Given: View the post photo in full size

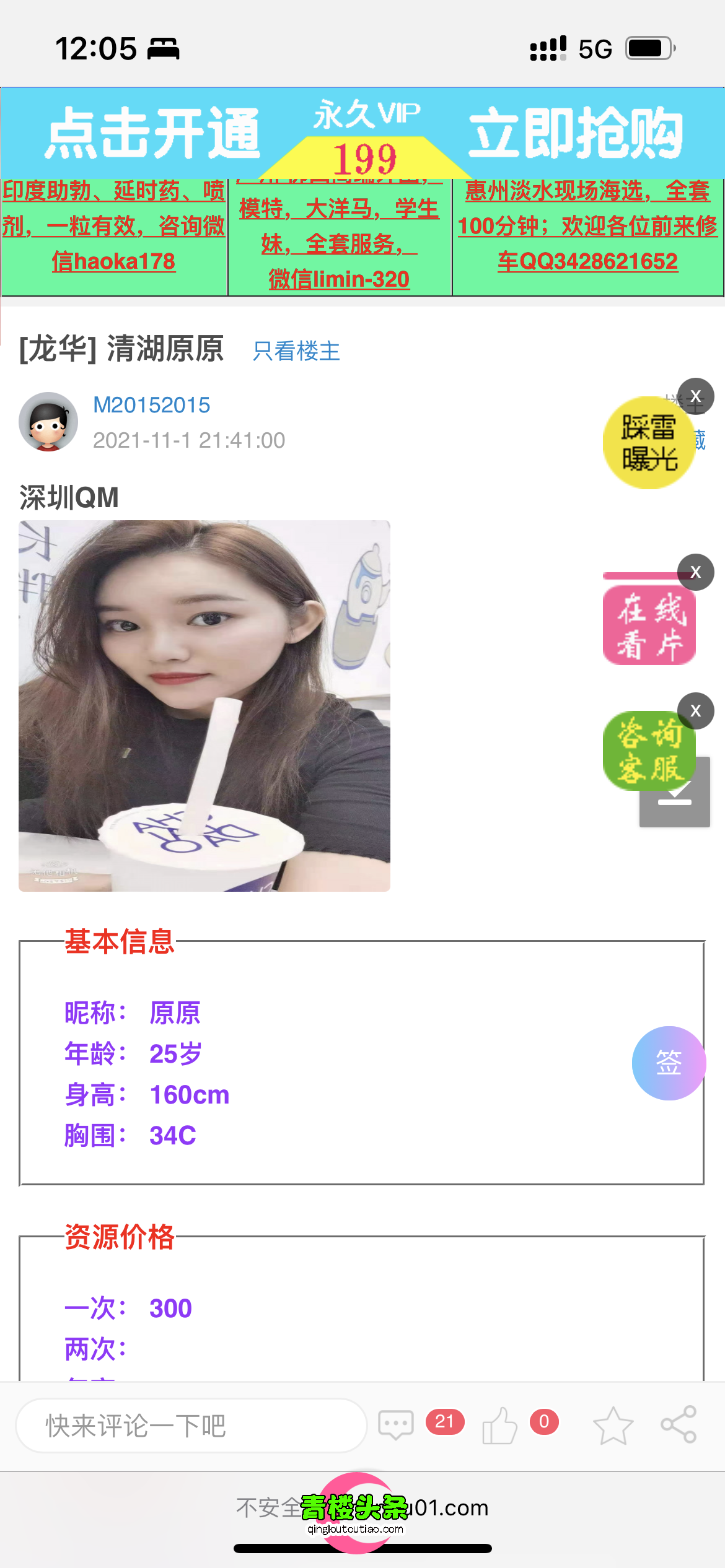Looking at the screenshot, I should pos(204,706).
